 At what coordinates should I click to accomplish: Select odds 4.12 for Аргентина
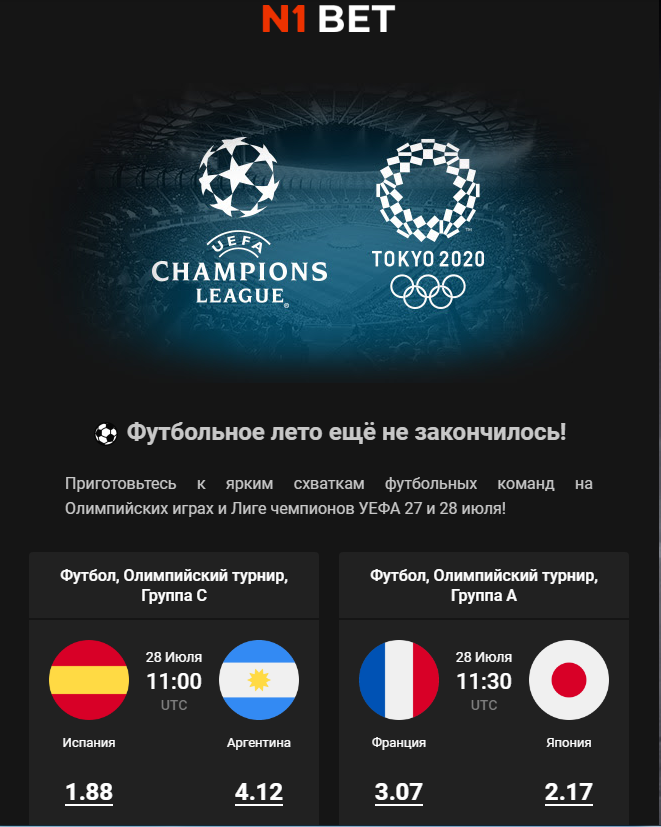[259, 793]
